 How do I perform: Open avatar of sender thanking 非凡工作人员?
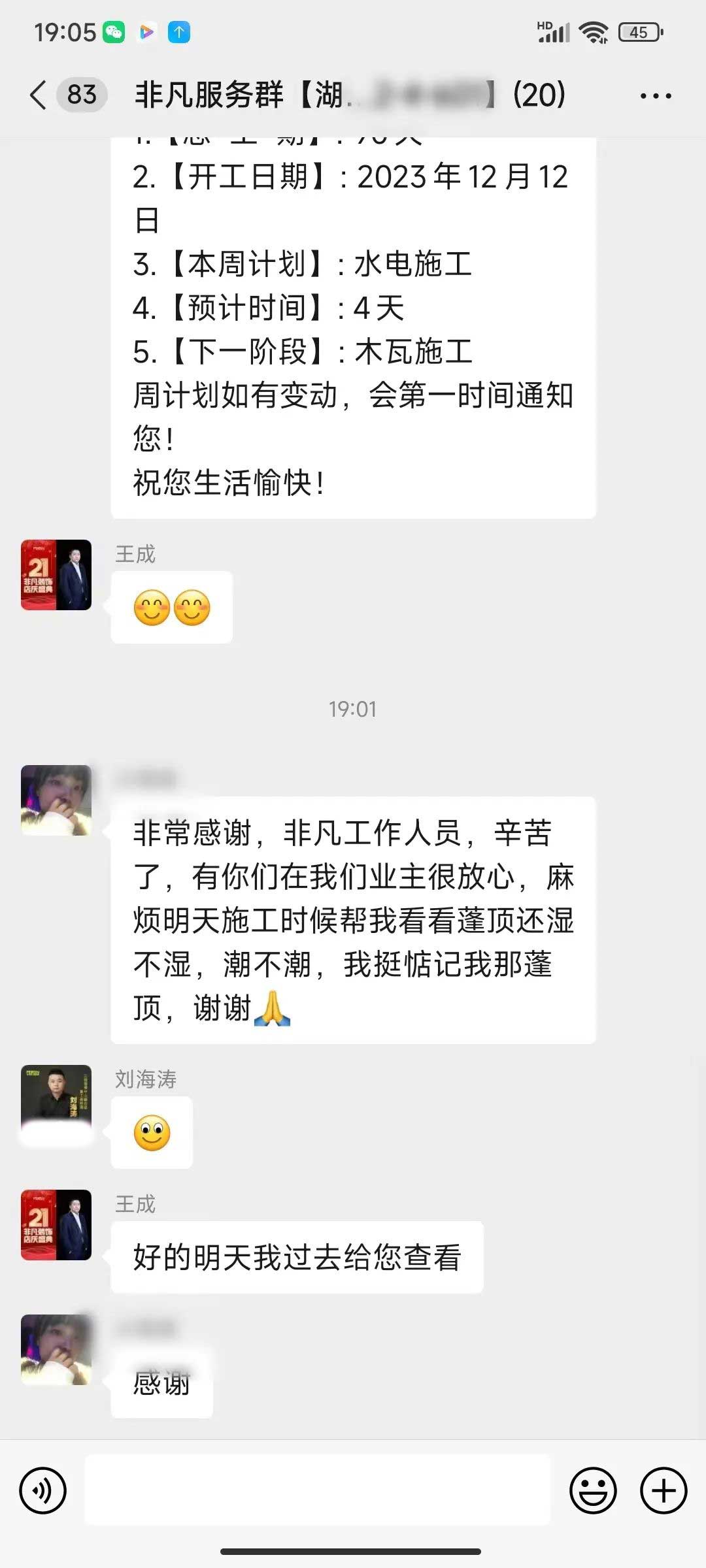(56, 800)
